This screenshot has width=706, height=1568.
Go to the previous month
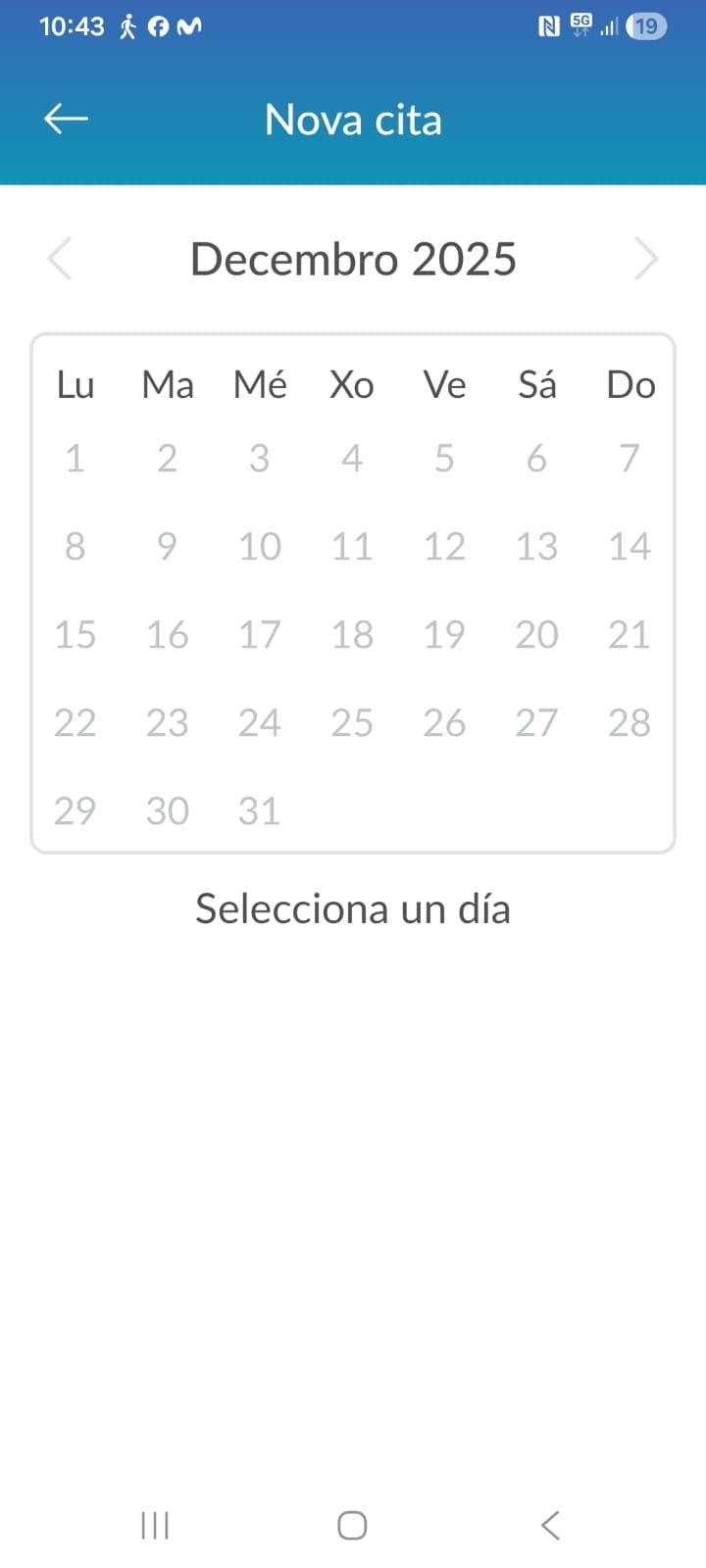[x=60, y=259]
